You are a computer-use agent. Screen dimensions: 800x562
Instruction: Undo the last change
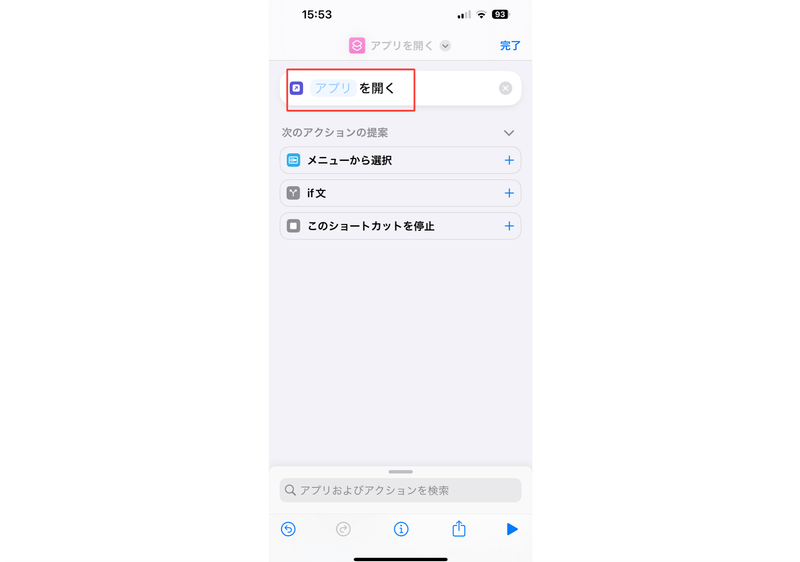[x=288, y=529]
